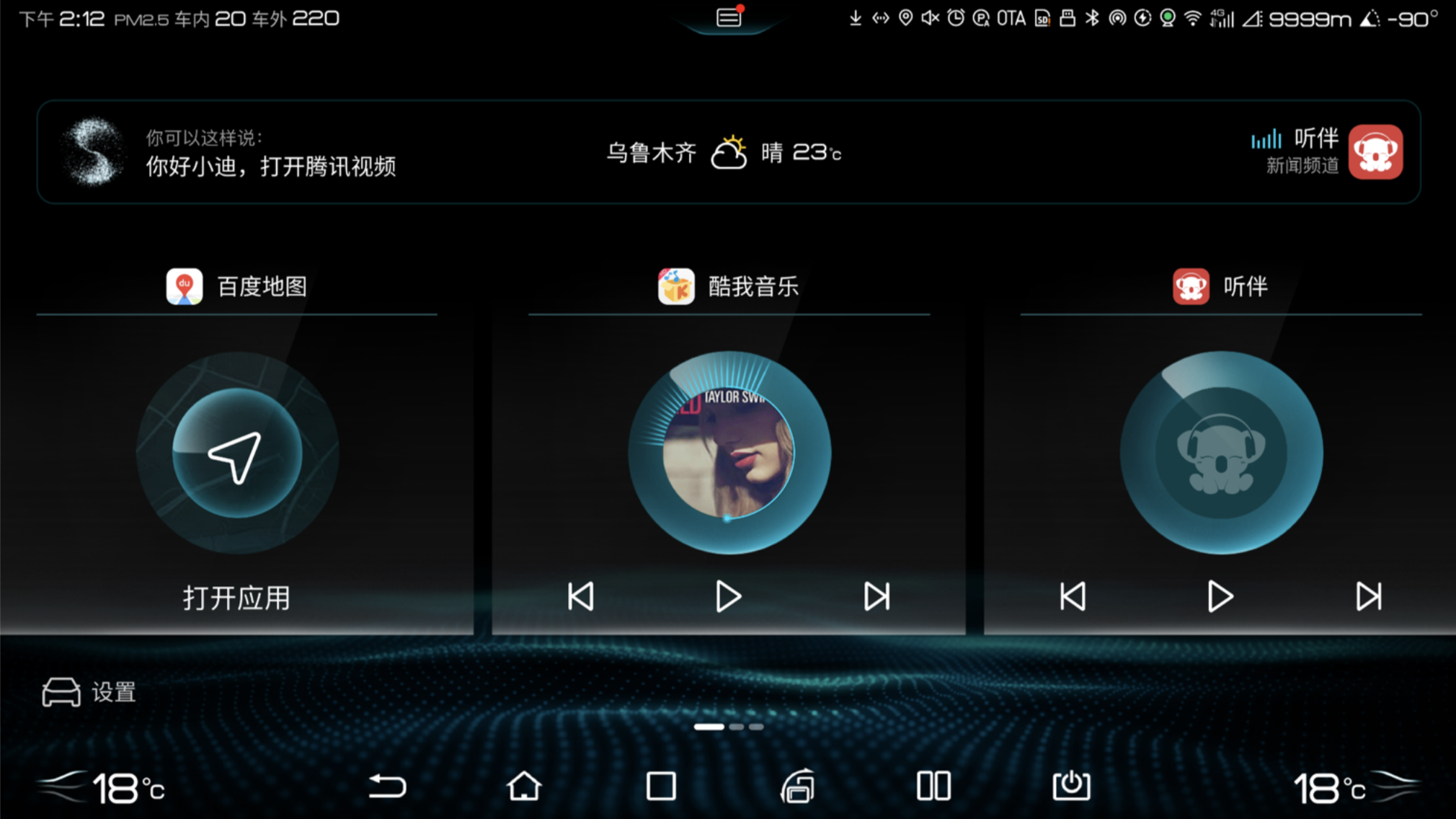
Task: Open the 百度地图 app via 打开应用
Action: tap(236, 598)
